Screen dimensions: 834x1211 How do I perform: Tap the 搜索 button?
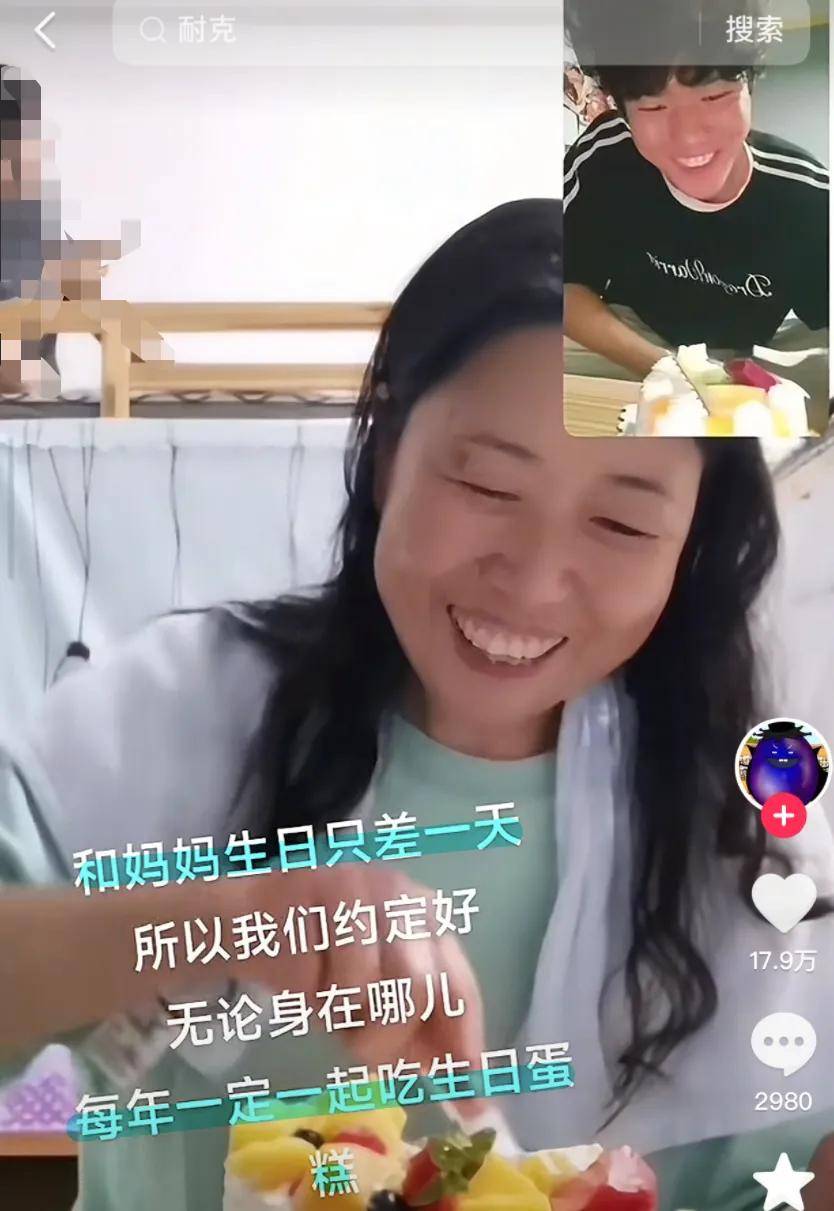[x=754, y=30]
